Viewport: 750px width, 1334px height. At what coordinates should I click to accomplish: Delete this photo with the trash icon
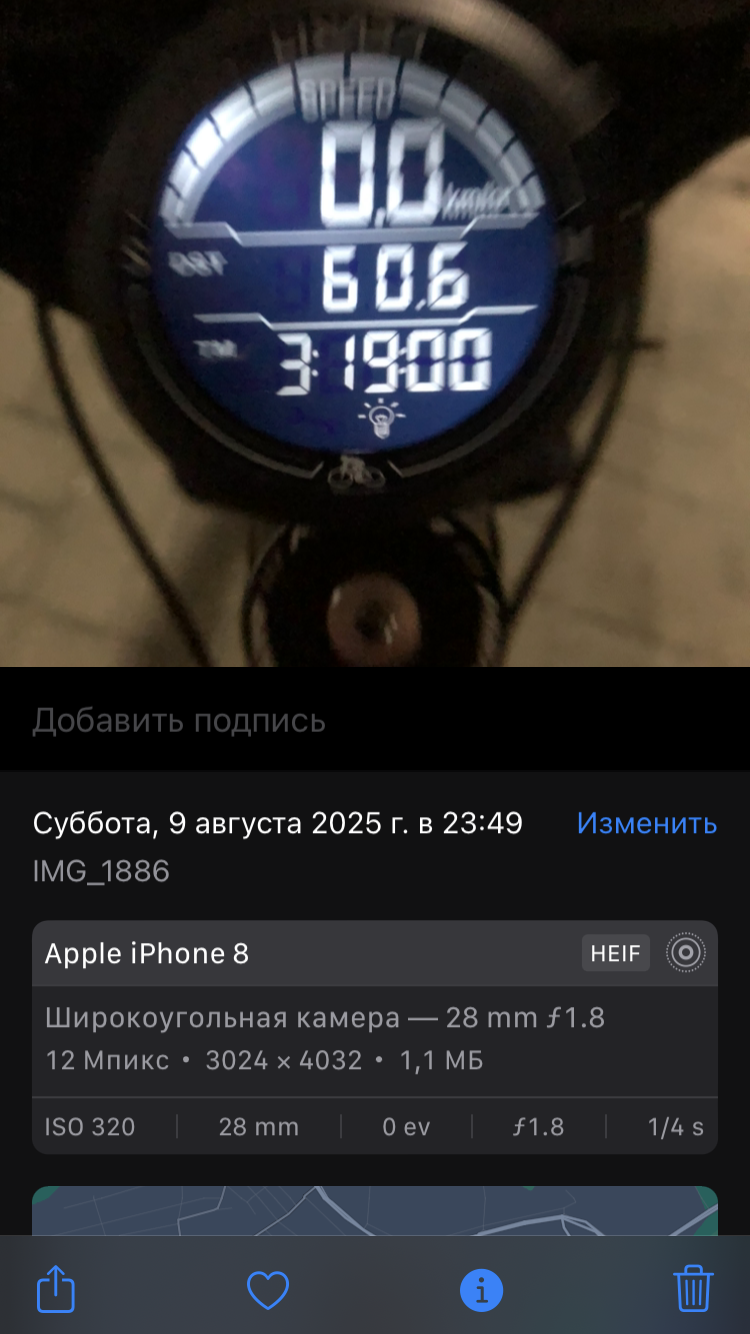coord(693,1289)
